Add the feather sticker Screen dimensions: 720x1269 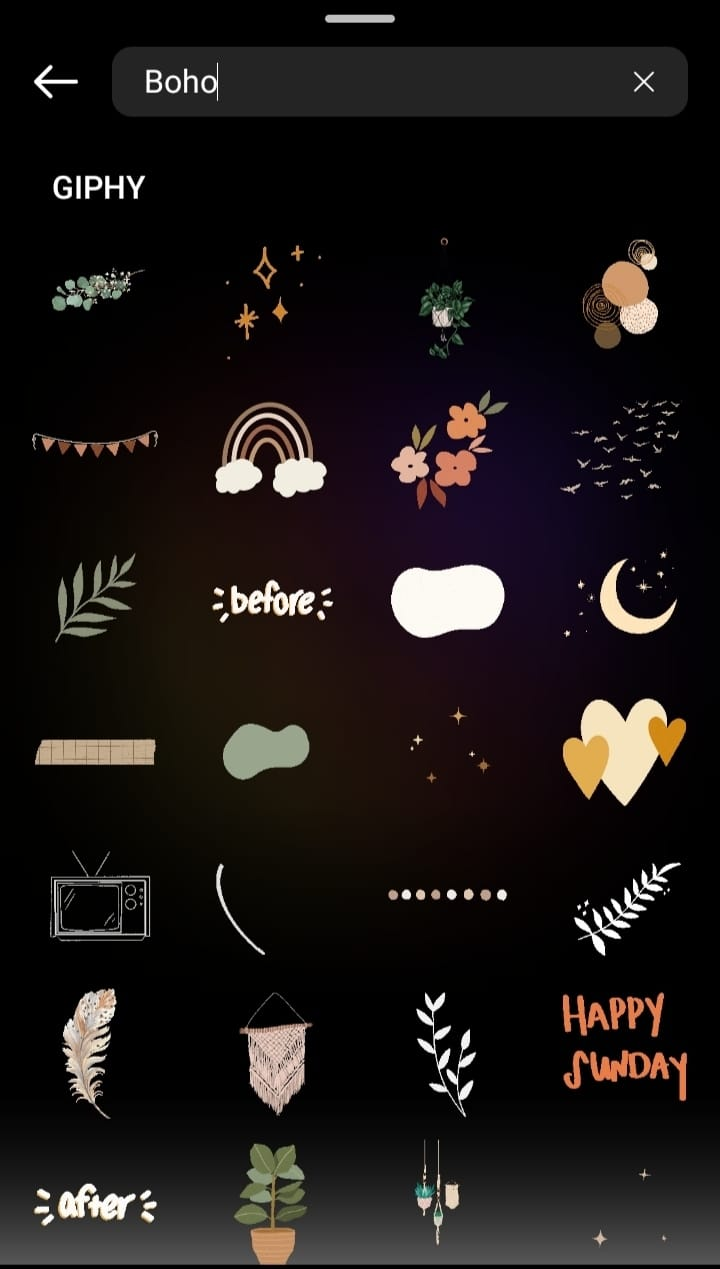(x=90, y=1050)
